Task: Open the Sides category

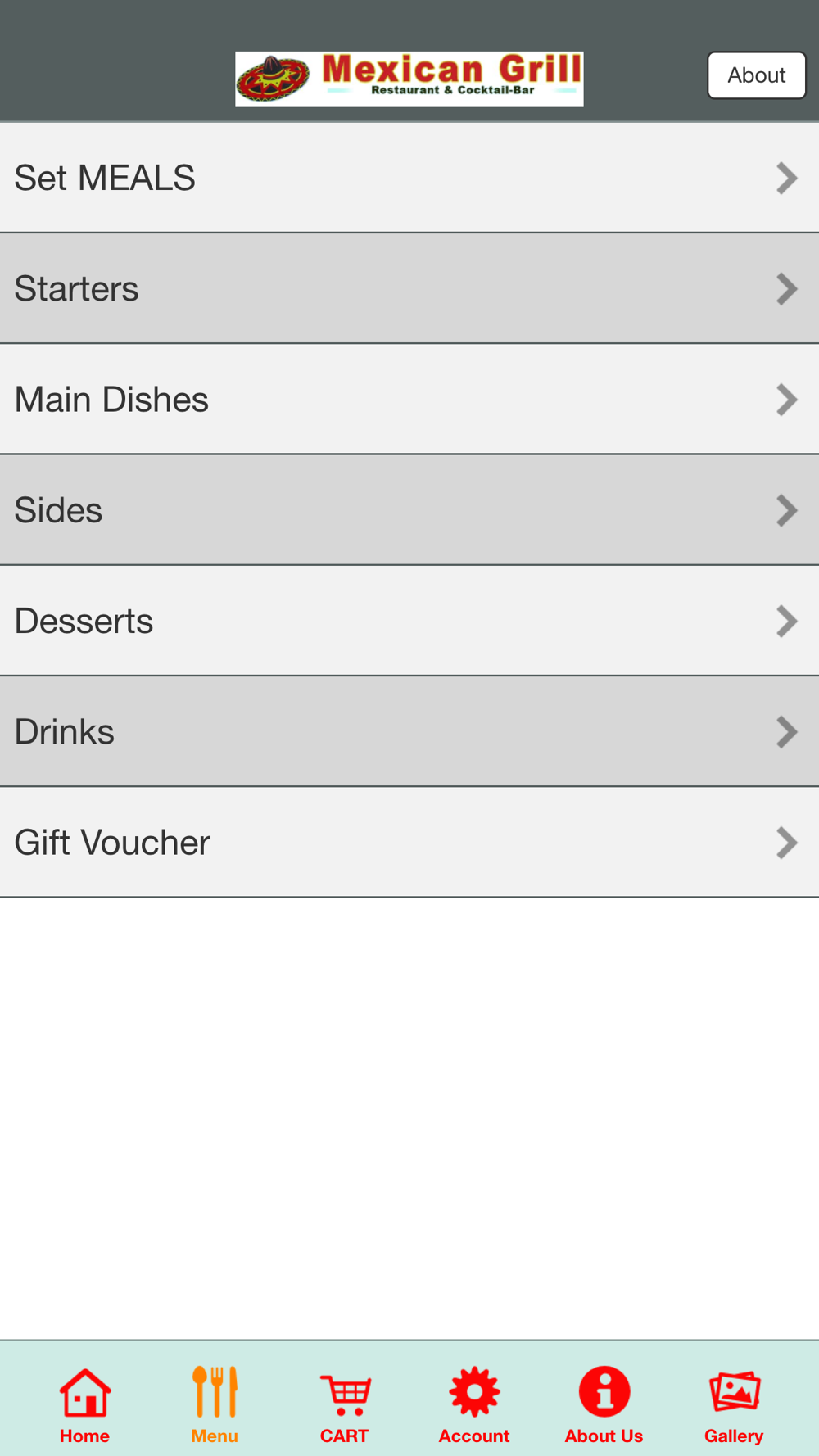Action: coord(409,509)
